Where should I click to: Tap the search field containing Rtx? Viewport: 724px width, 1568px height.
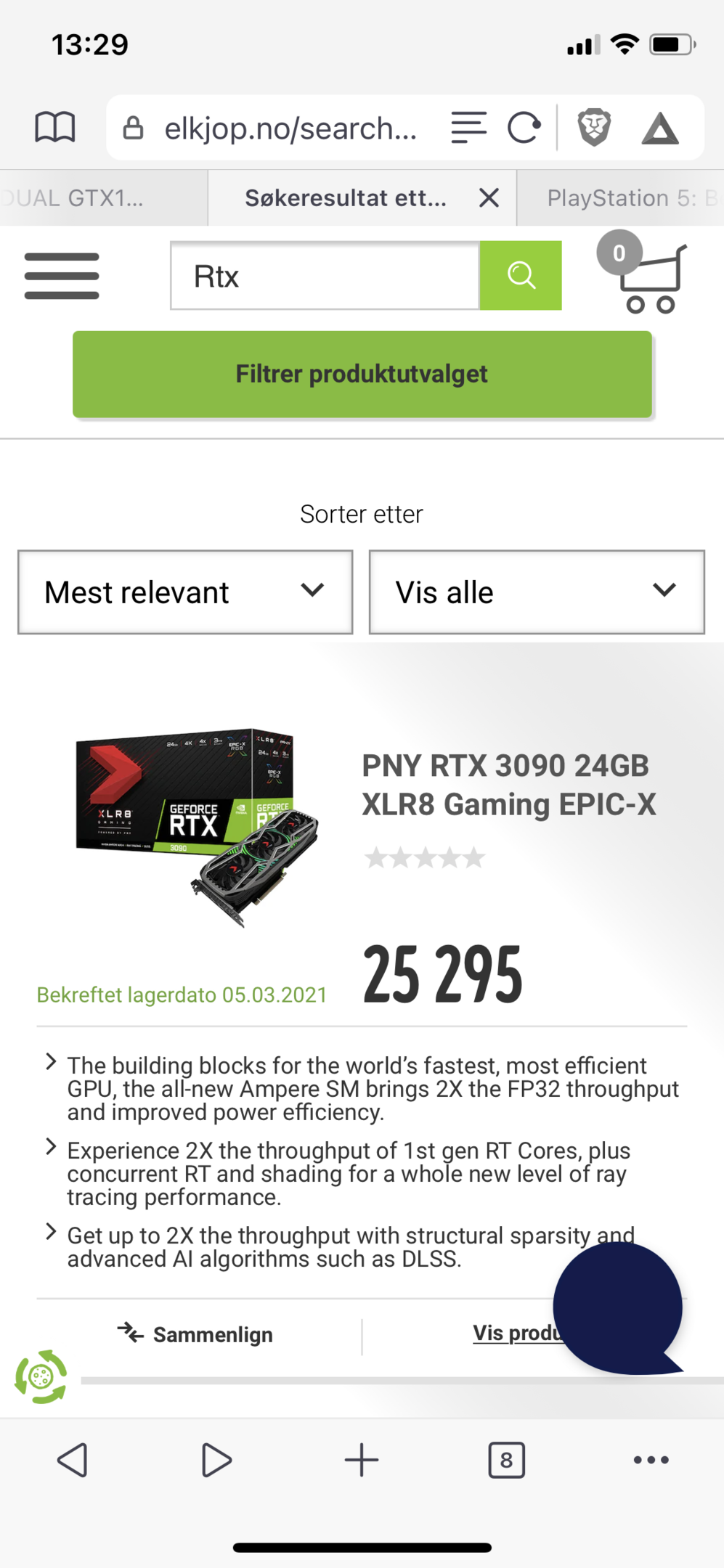coord(325,276)
